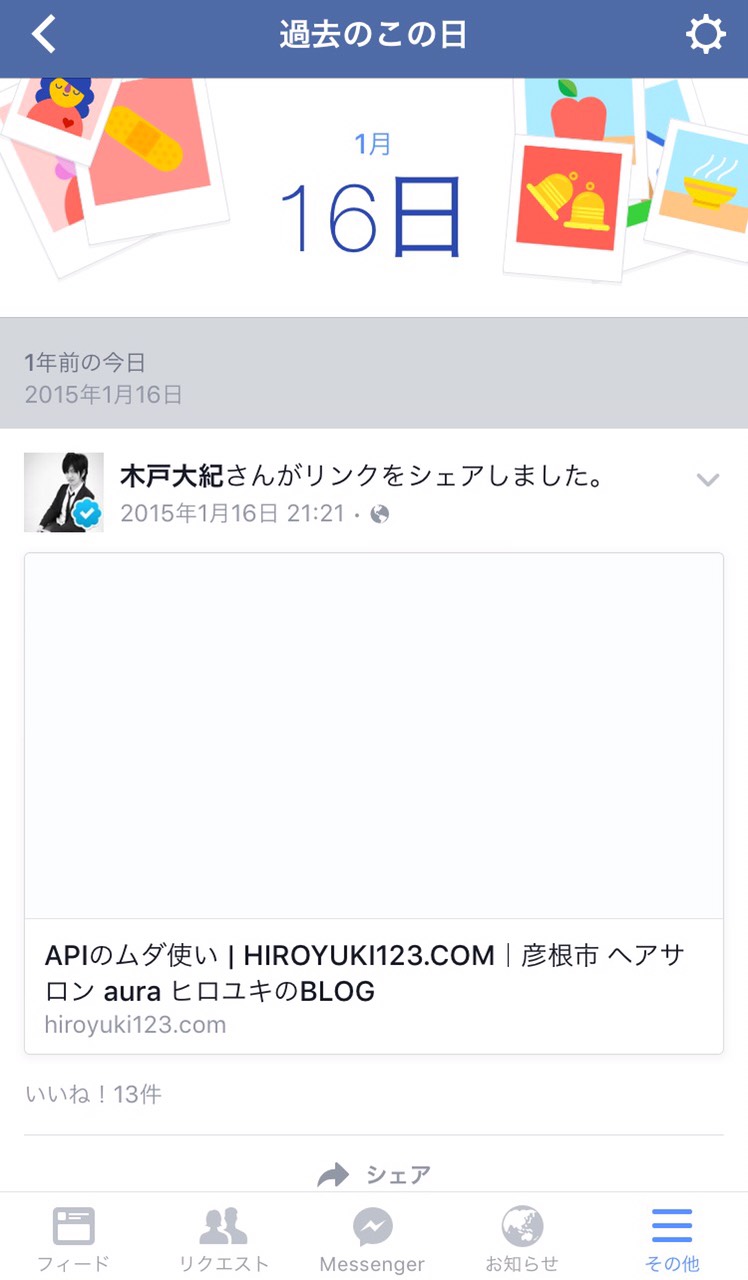Open the settings gear icon
Image resolution: width=748 pixels, height=1280 pixels.
[x=705, y=36]
